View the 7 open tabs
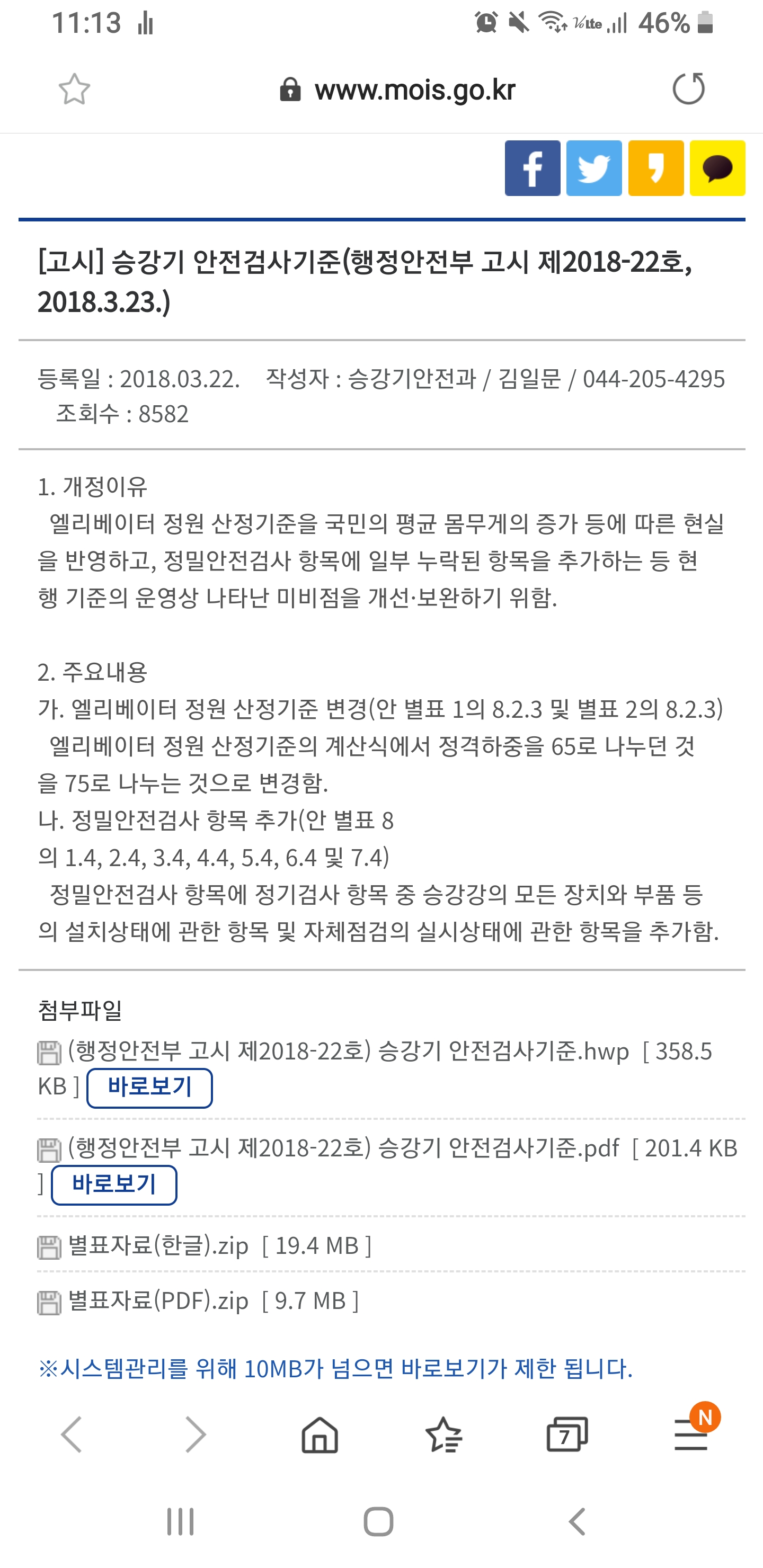Image resolution: width=763 pixels, height=1568 pixels. point(566,1434)
